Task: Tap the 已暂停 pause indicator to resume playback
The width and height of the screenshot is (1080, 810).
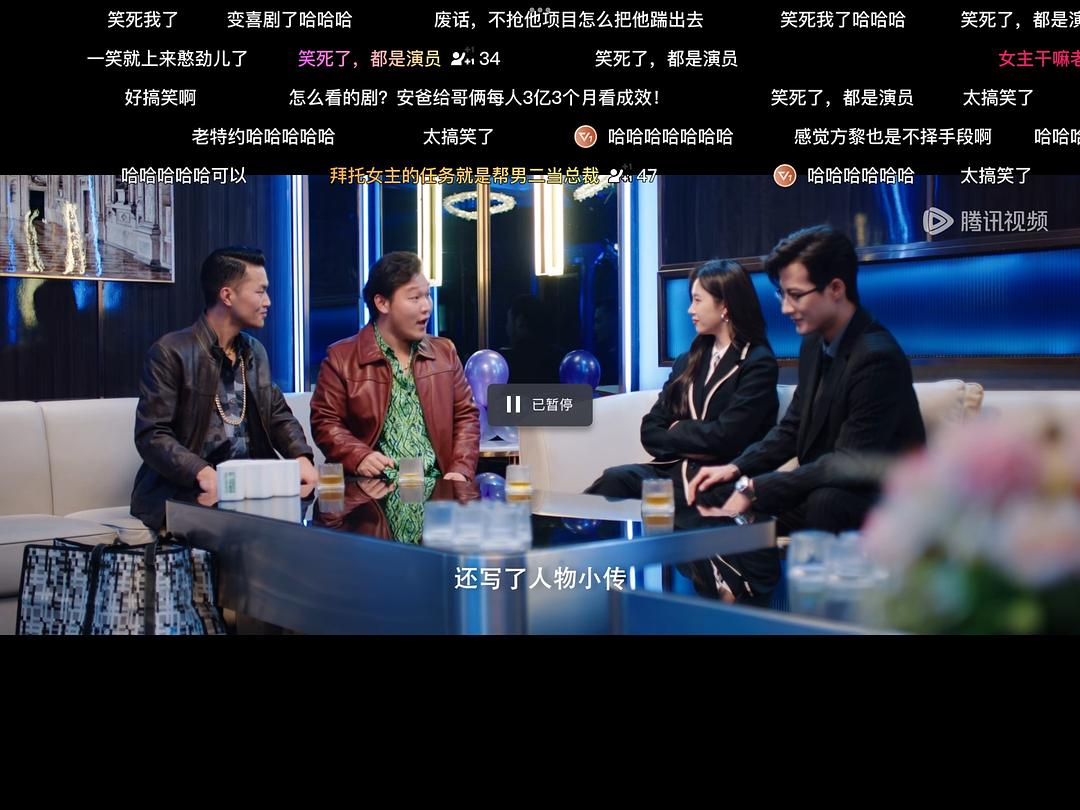Action: pyautogui.click(x=540, y=404)
